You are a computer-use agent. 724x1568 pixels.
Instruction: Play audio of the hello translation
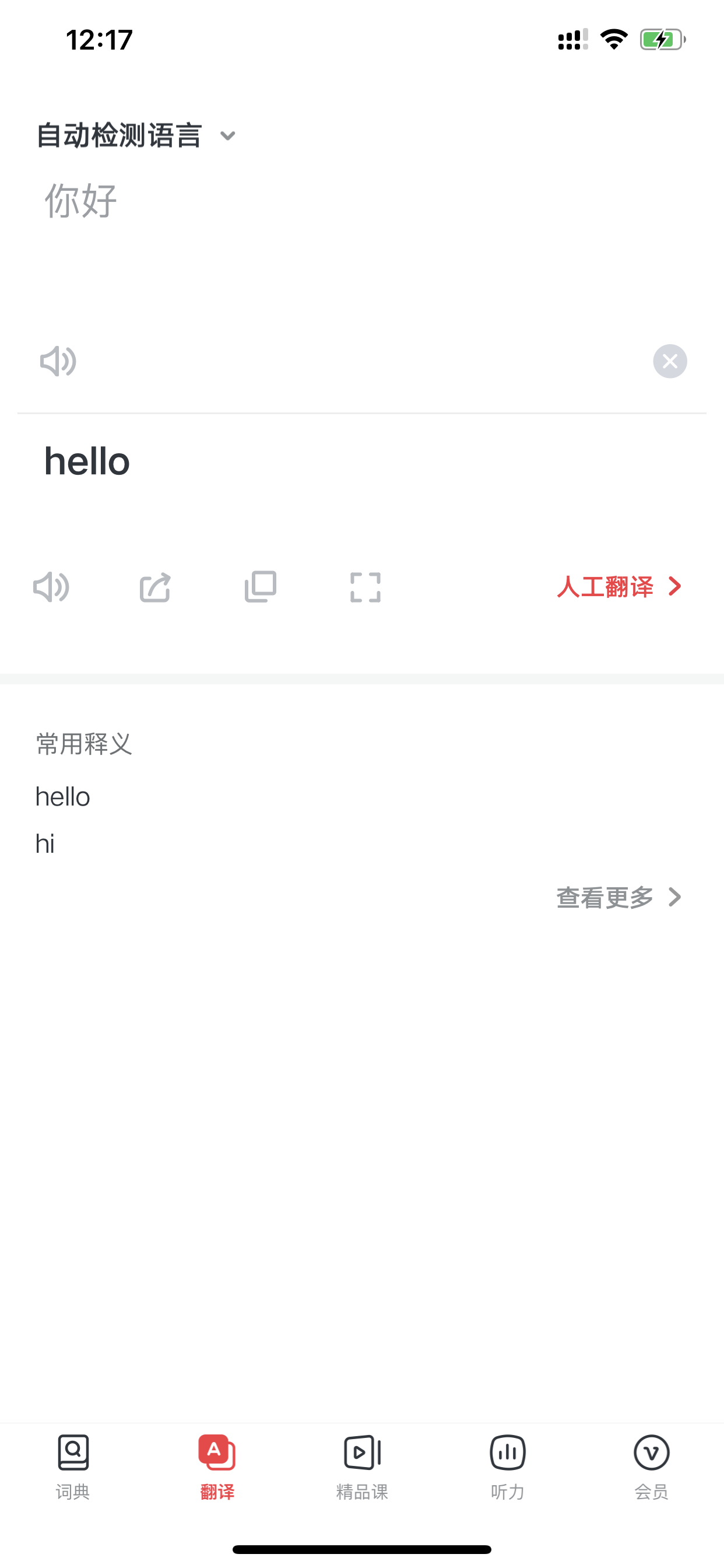[51, 587]
